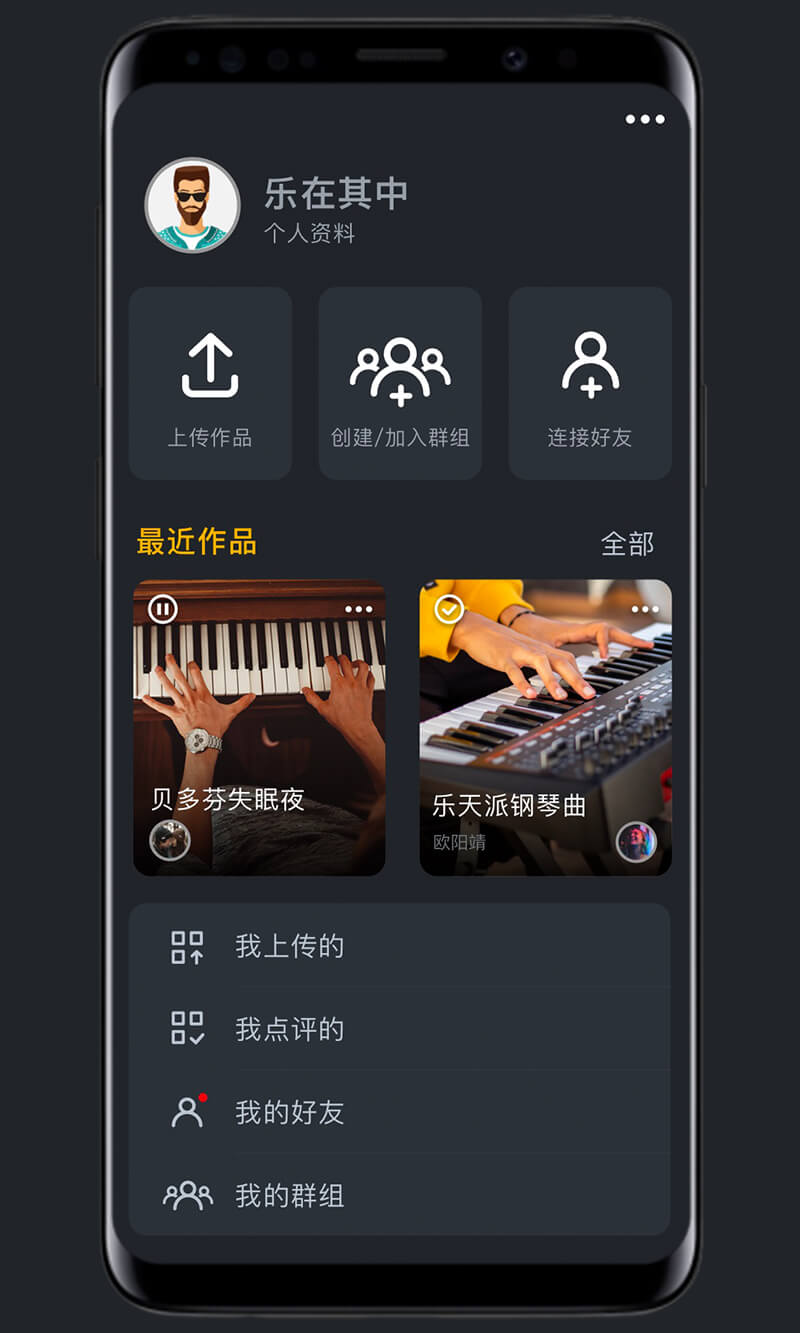Image resolution: width=800 pixels, height=1333 pixels.
Task: Open 我的好友 friends list
Action: (399, 1112)
